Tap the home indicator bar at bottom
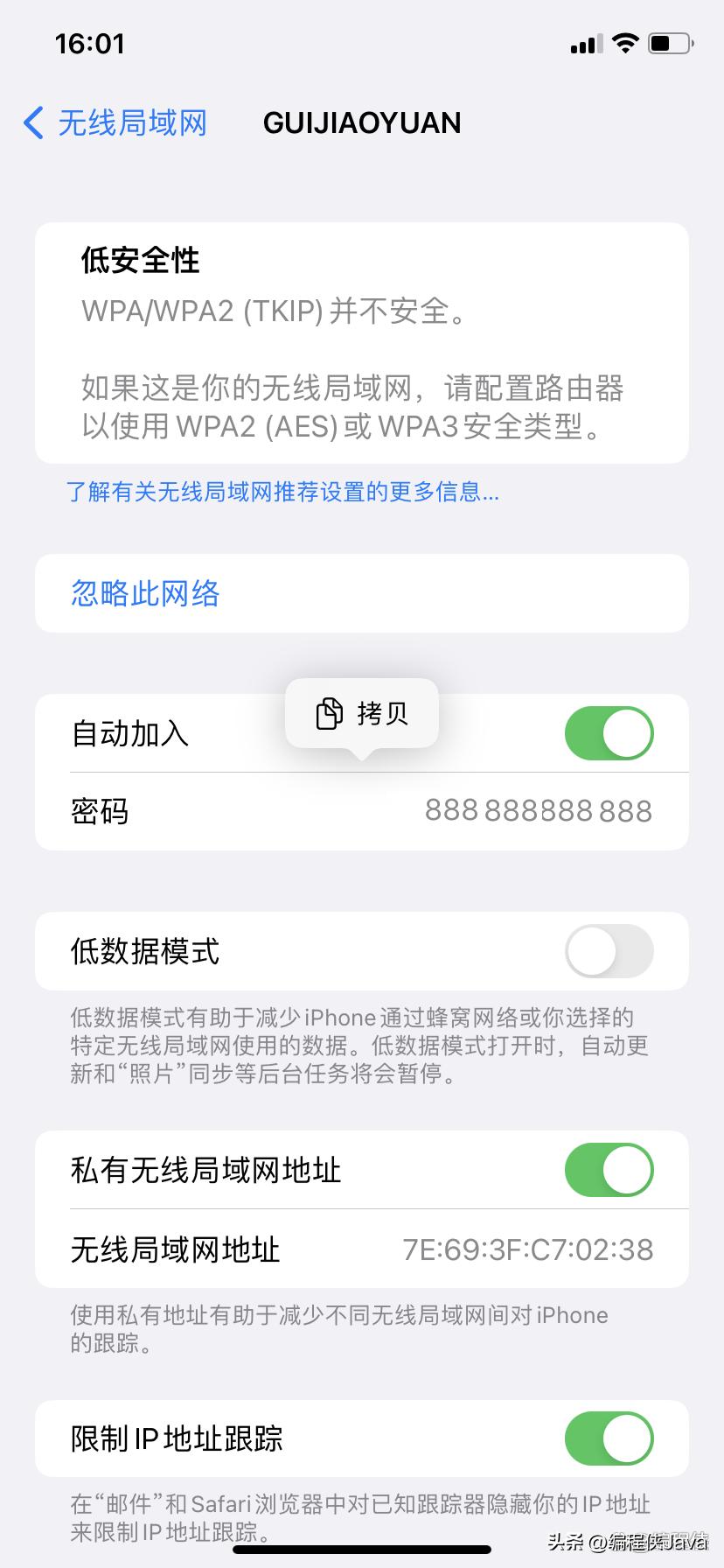This screenshot has height=1568, width=724. 362,1551
